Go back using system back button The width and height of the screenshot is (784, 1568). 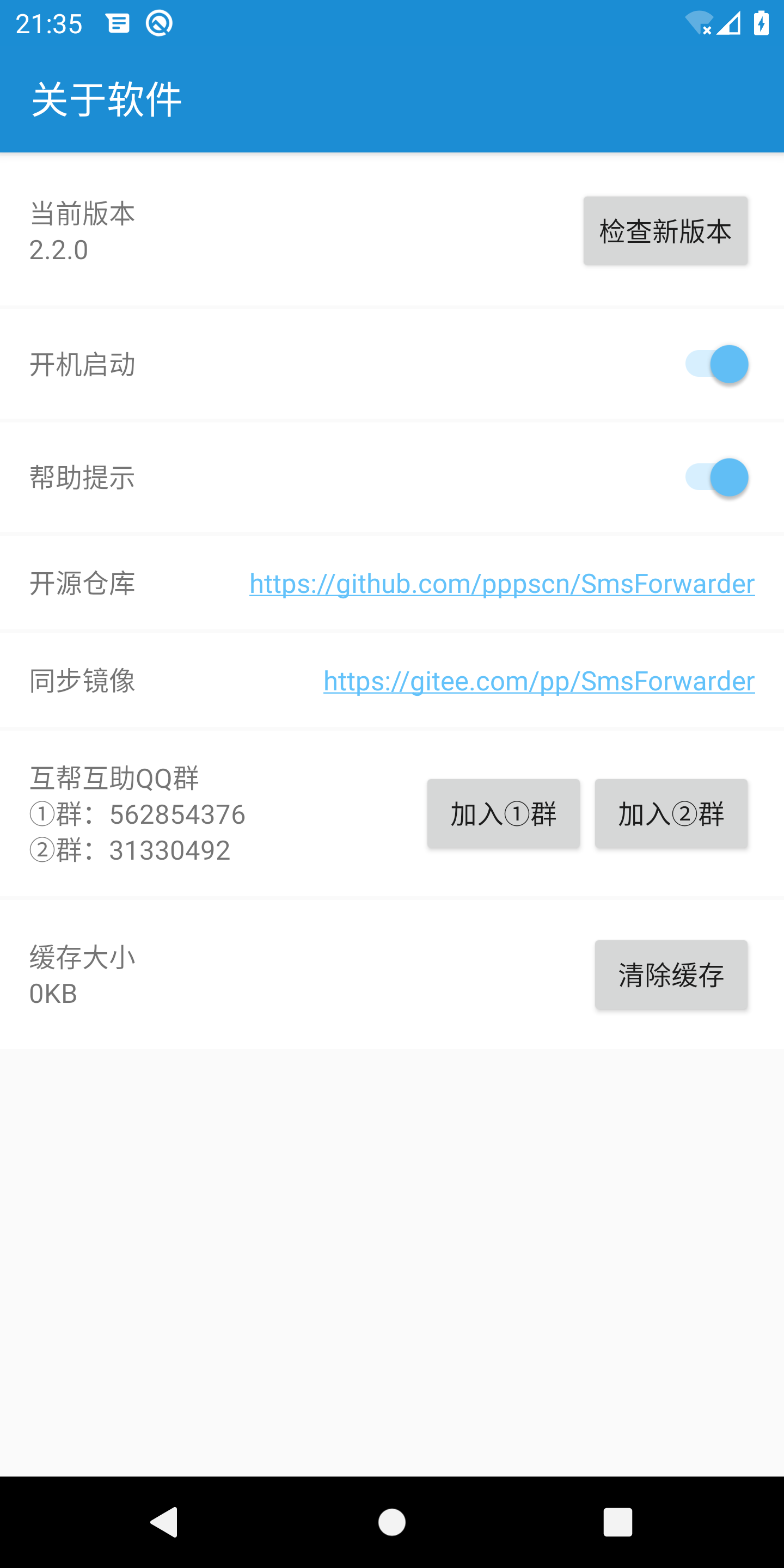pos(164,1522)
